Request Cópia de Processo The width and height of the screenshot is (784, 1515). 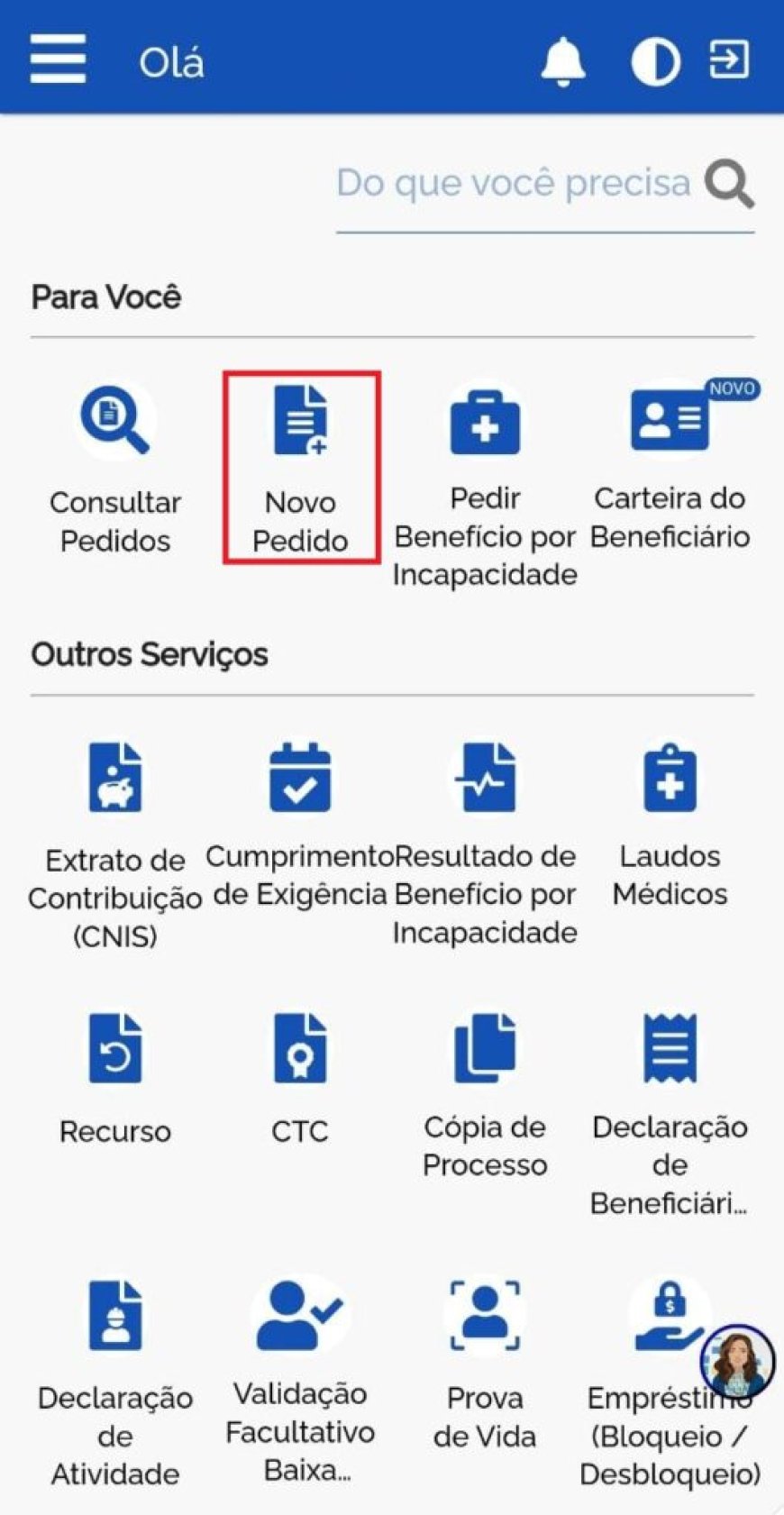click(x=485, y=1094)
